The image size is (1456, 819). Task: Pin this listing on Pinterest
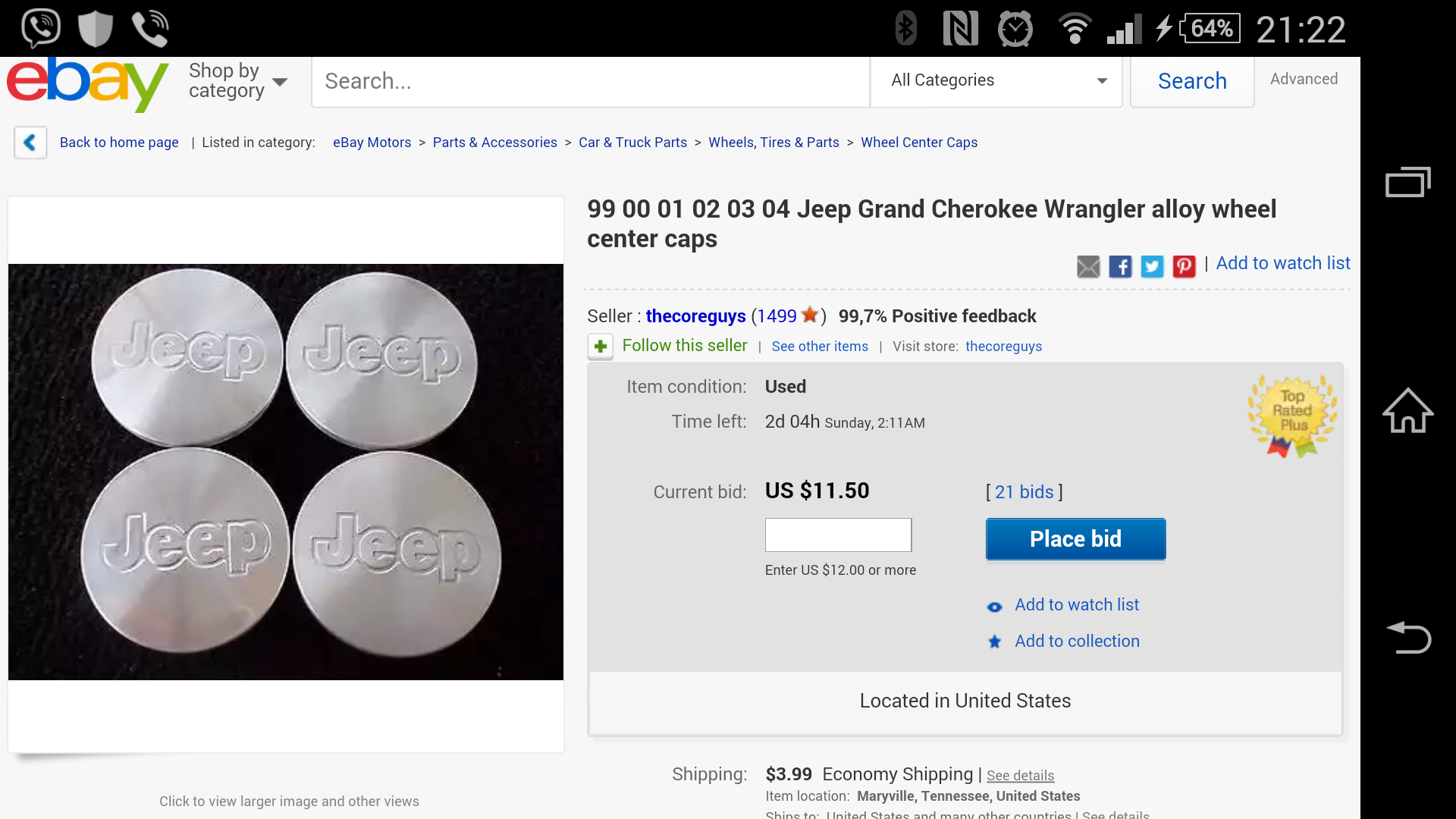pyautogui.click(x=1184, y=266)
